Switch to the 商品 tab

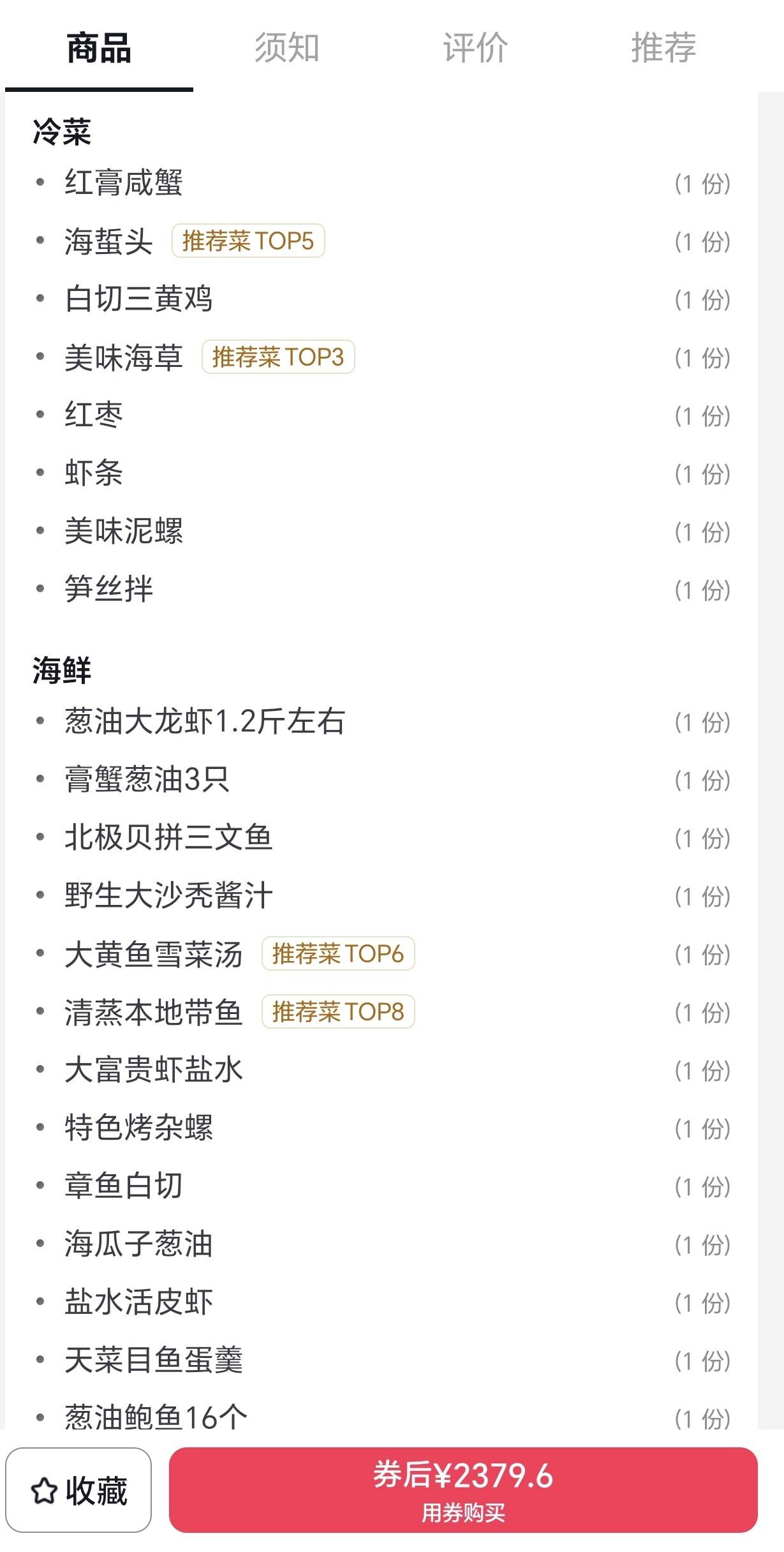pyautogui.click(x=99, y=48)
